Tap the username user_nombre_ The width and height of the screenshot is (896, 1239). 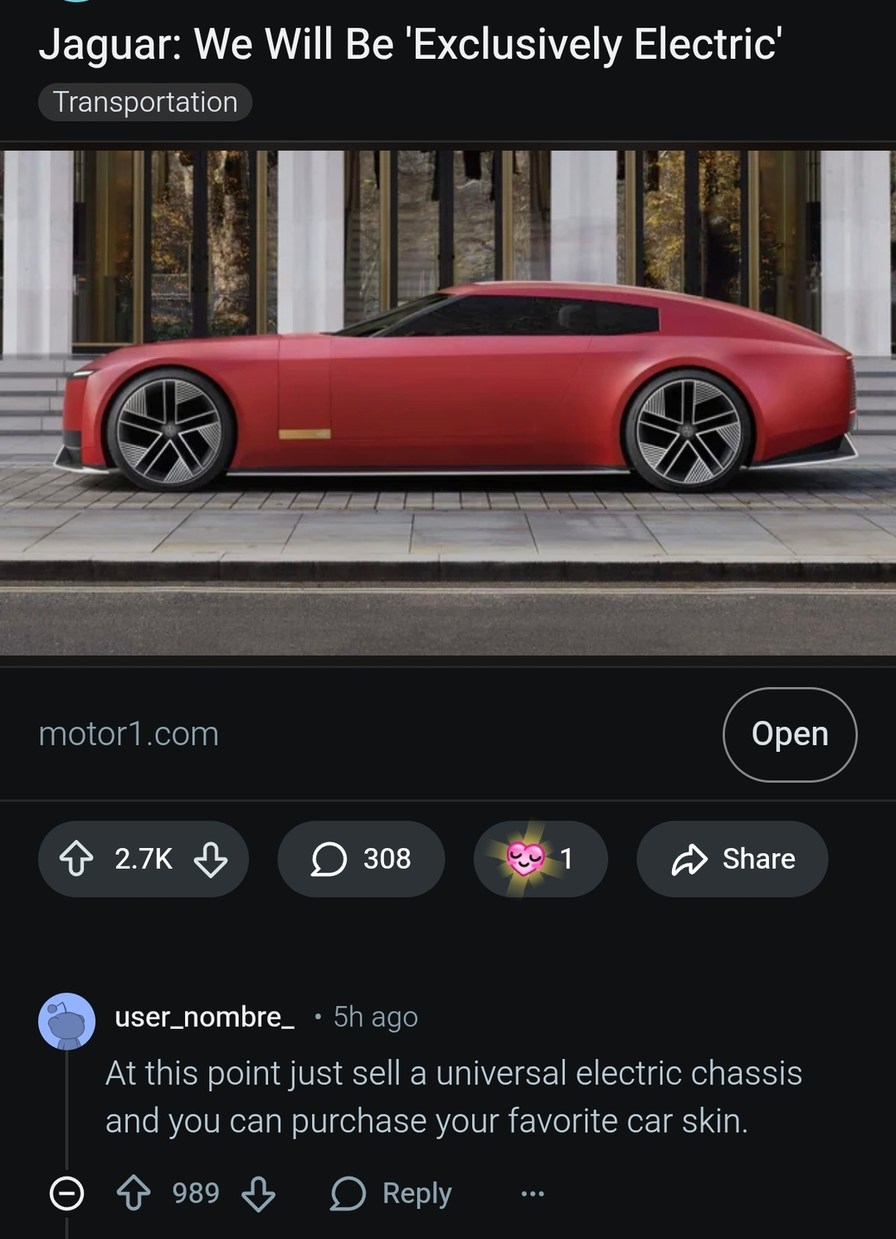coord(207,1017)
